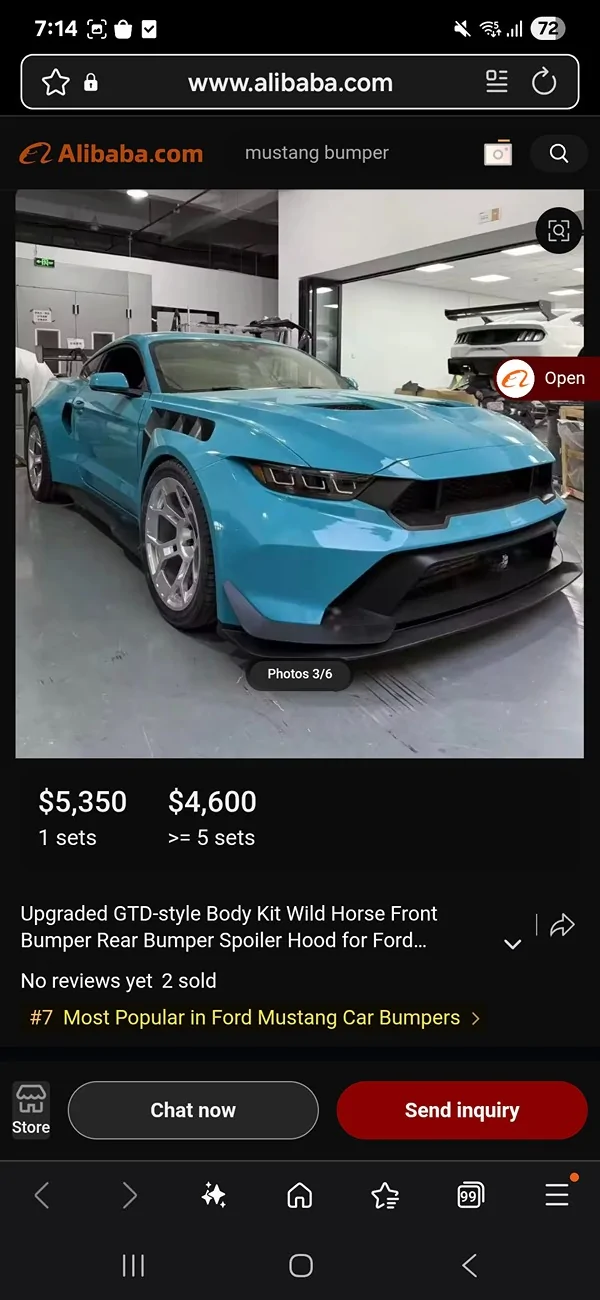Open the browser tabs counter

tap(470, 1195)
